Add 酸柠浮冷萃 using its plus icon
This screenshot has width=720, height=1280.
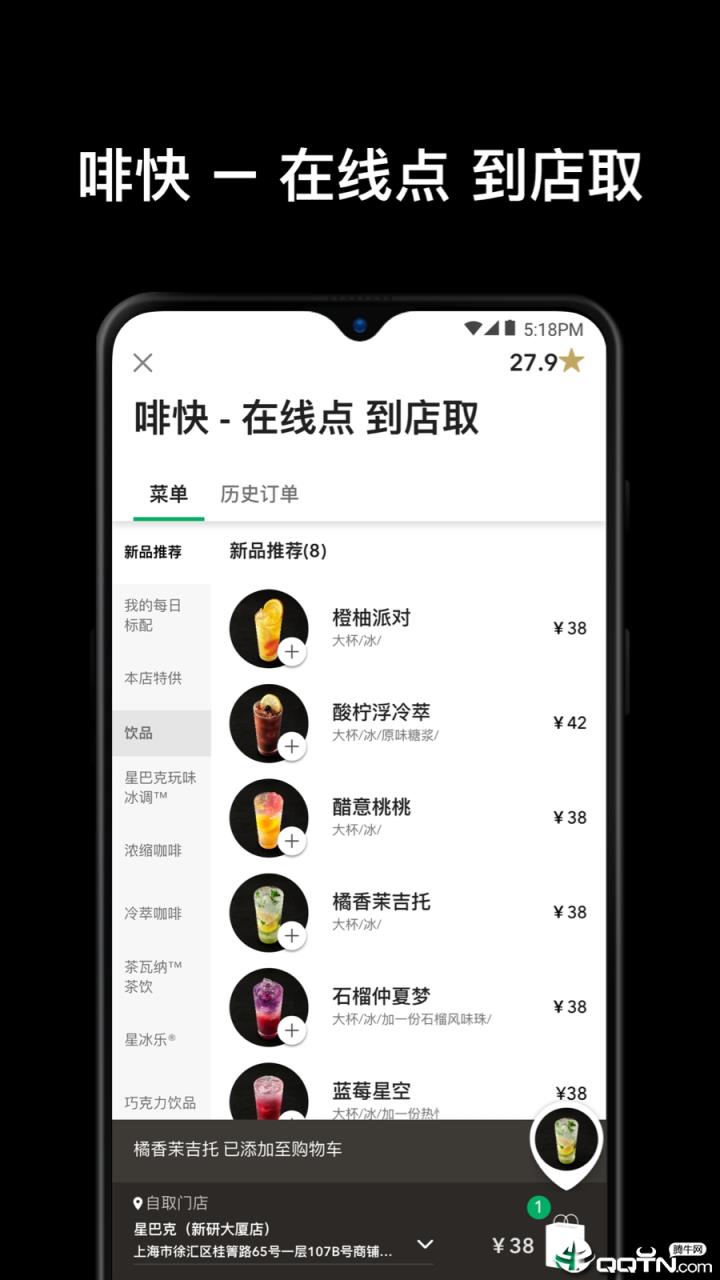(292, 746)
